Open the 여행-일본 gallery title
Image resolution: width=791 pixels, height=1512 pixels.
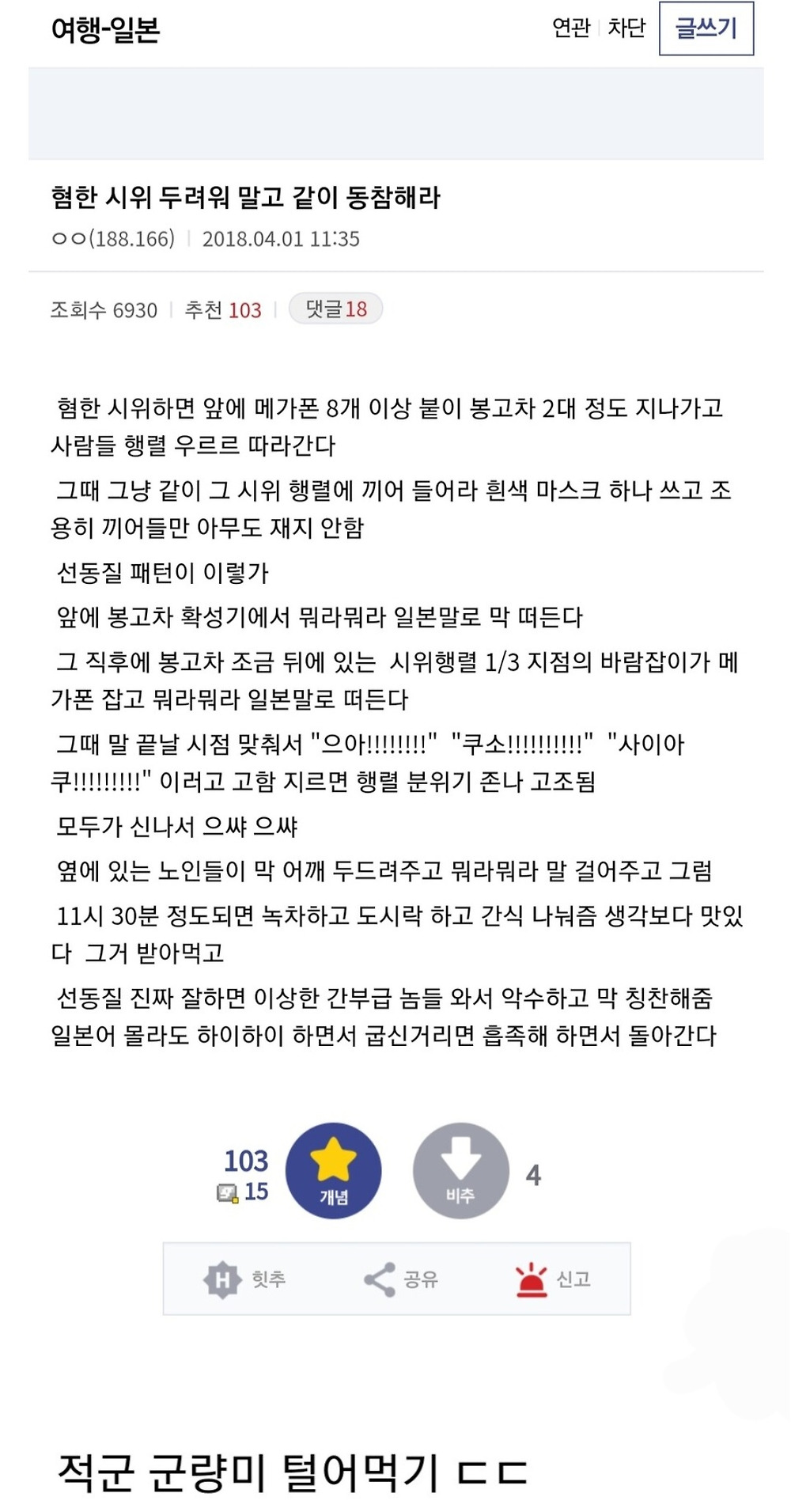105,29
